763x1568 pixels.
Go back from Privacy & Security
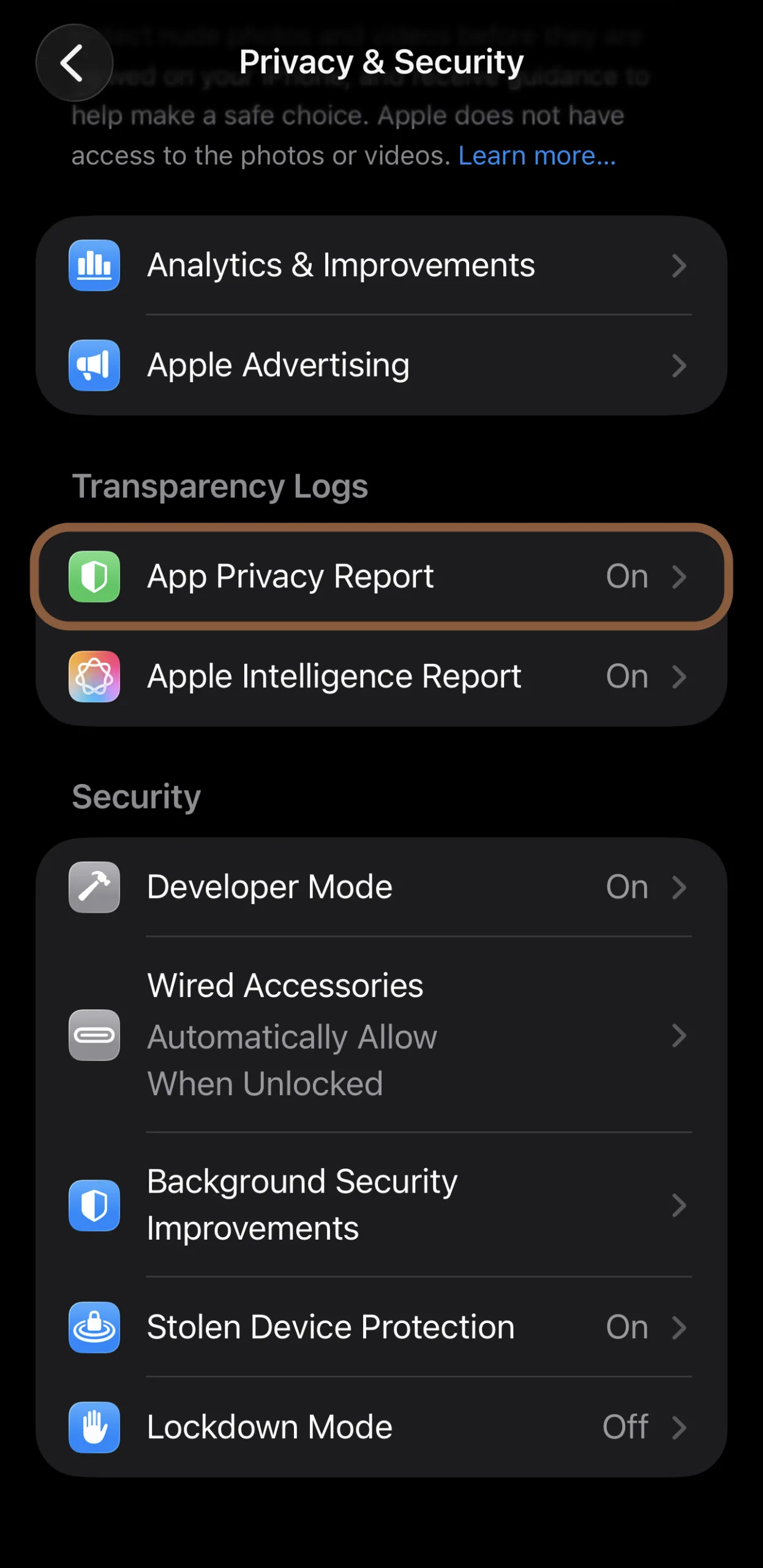click(74, 63)
